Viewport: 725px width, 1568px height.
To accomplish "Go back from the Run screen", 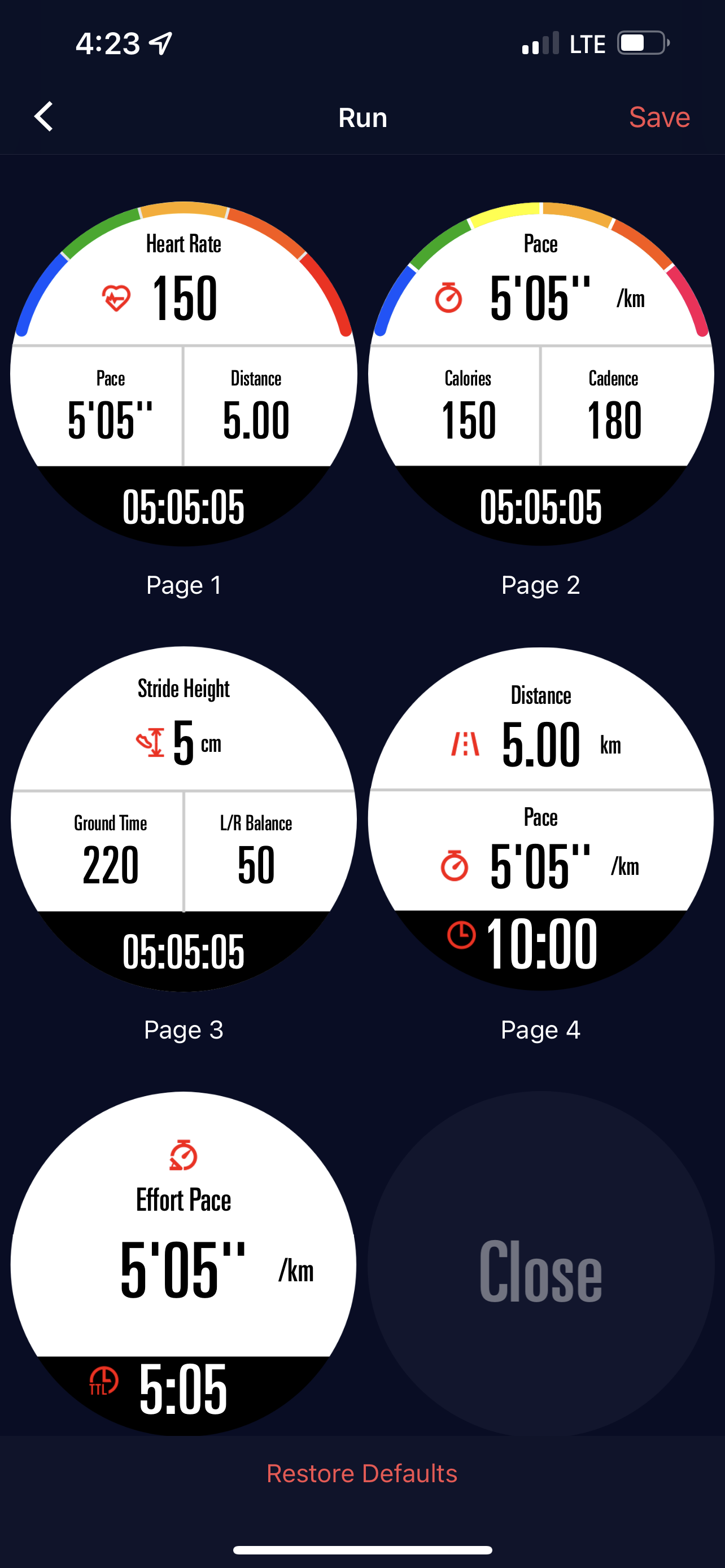I will 44,117.
